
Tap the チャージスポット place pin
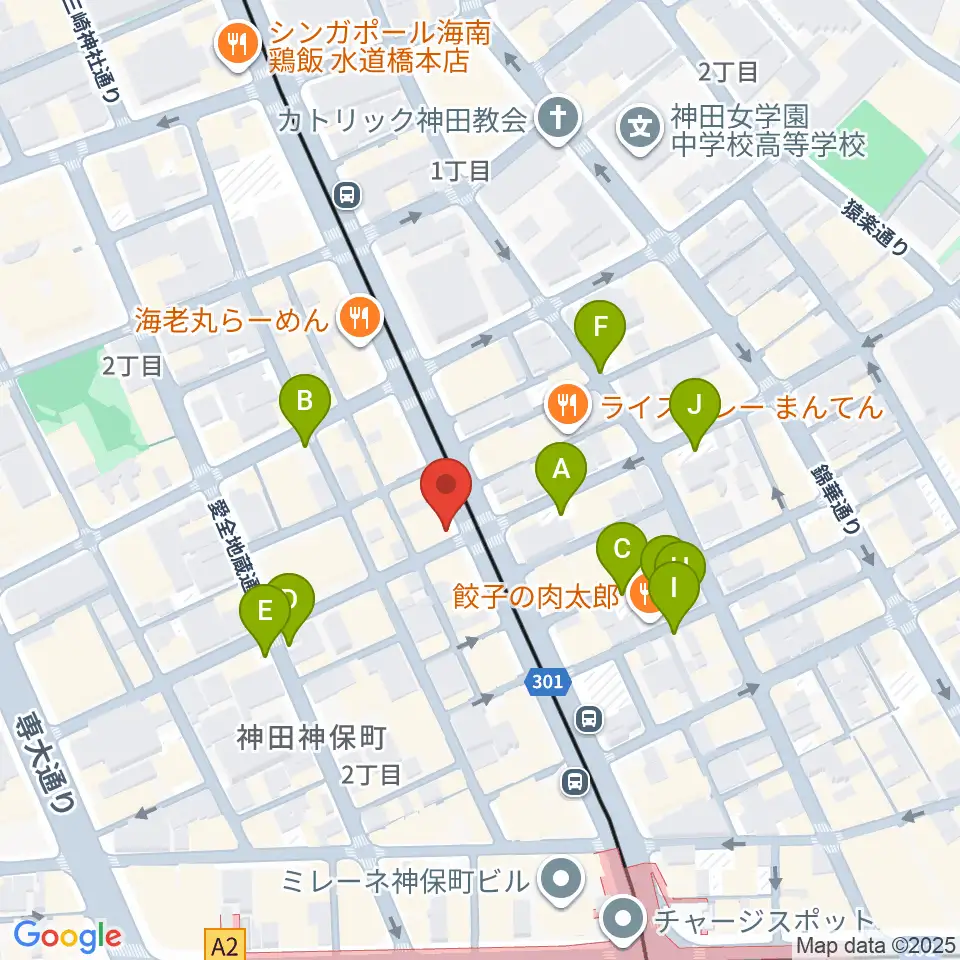[624, 920]
